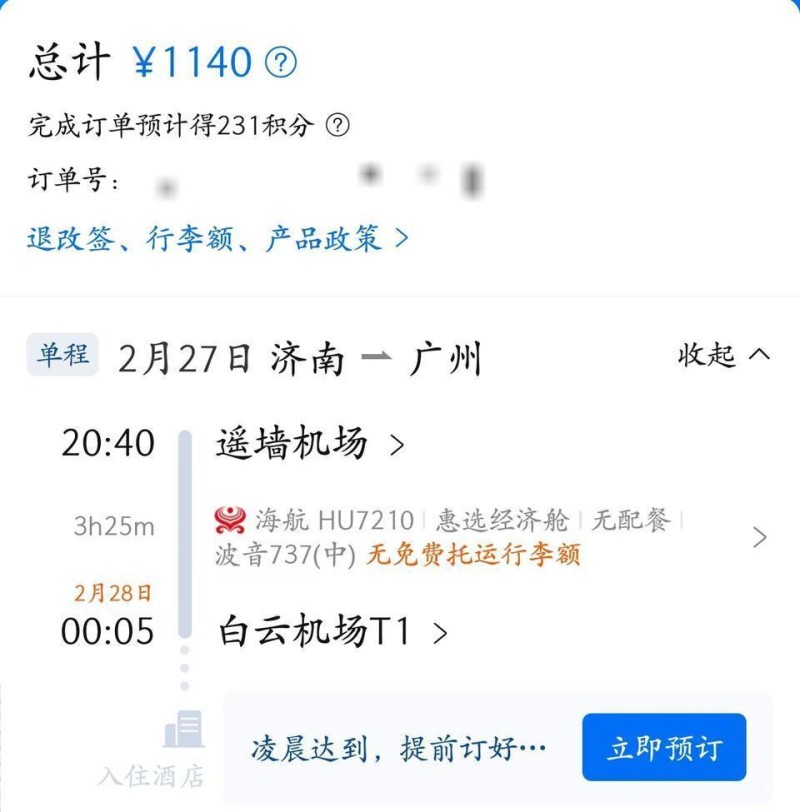800x812 pixels.
Task: Select the 单程 trip type tag
Action: pos(63,357)
